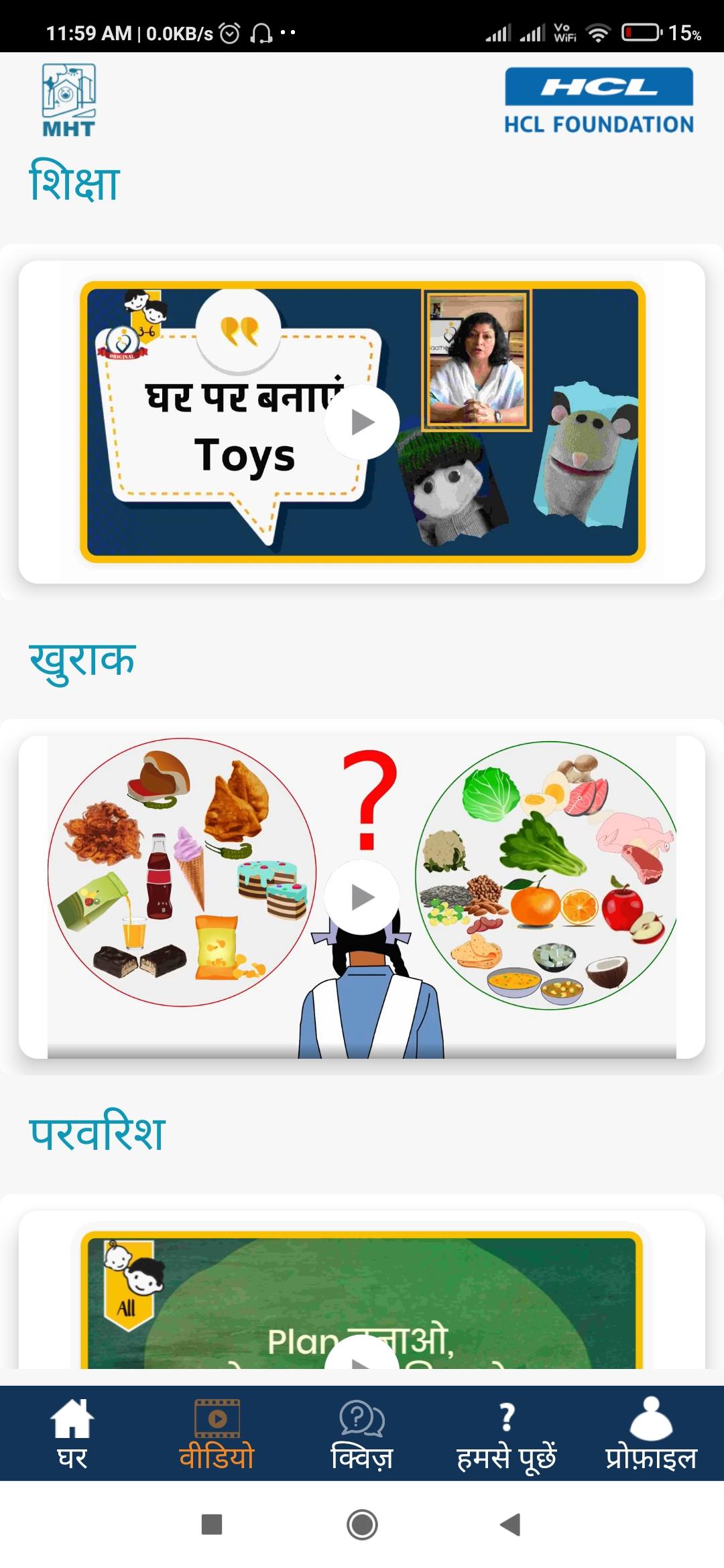Go back using the system back button
The height and width of the screenshot is (1568, 724).
tap(511, 1524)
